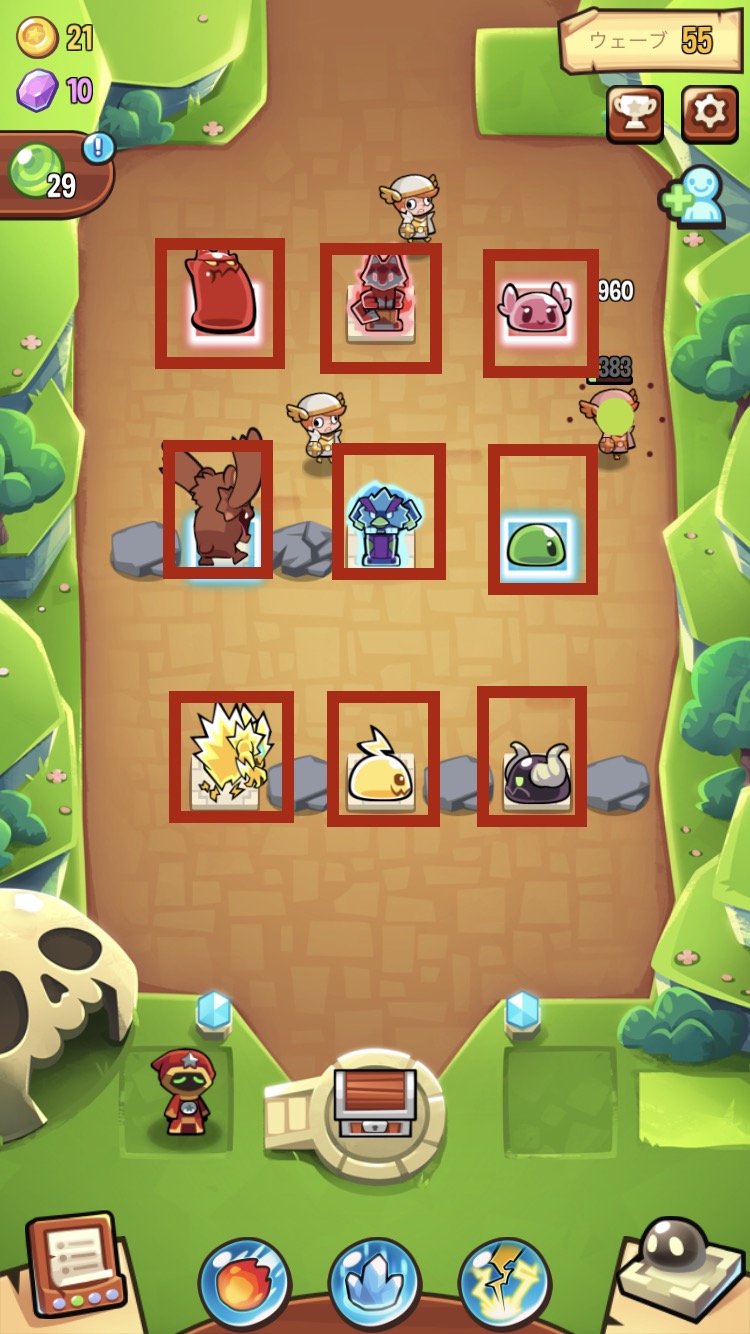Cast the ice crystal spell
750x1334 pixels.
click(x=374, y=1283)
